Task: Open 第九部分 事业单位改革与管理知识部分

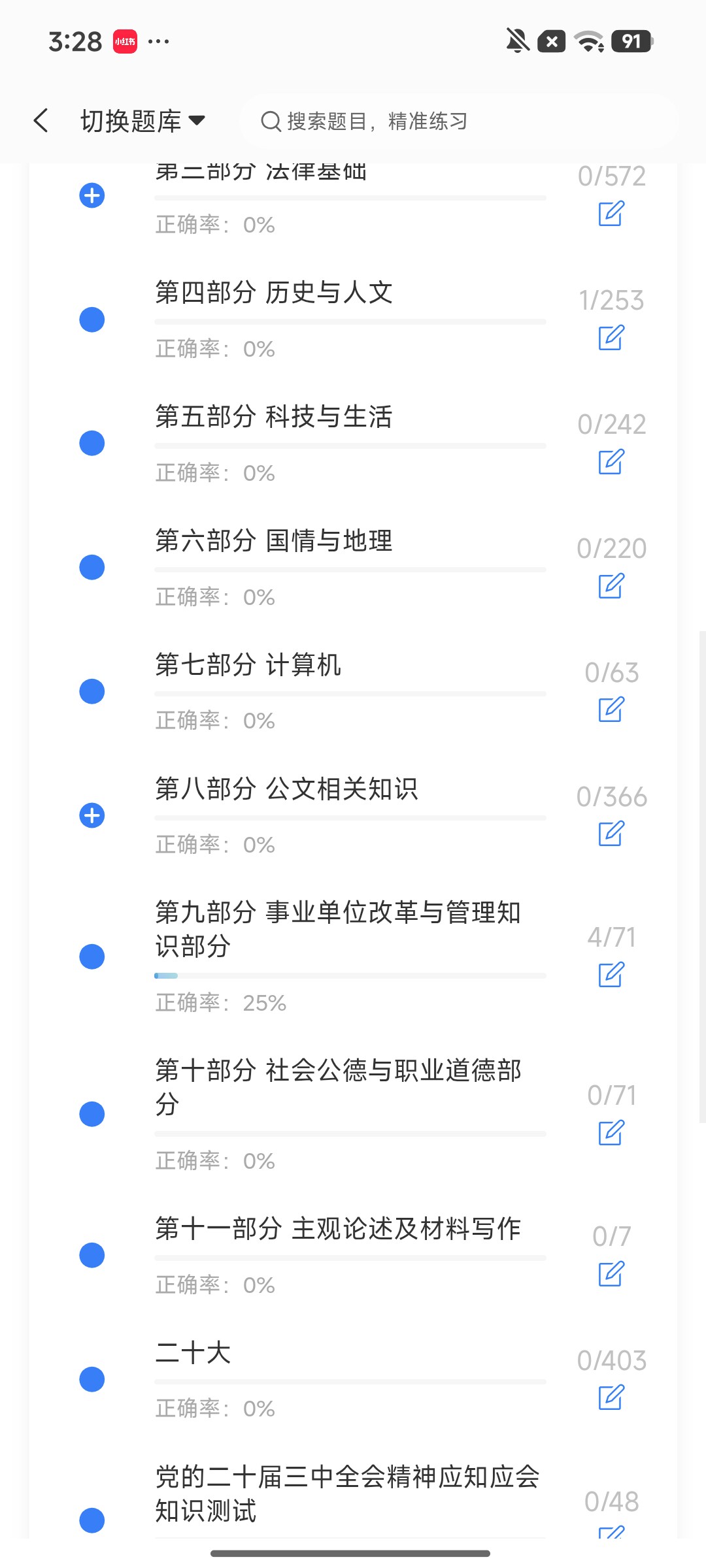Action: point(338,929)
